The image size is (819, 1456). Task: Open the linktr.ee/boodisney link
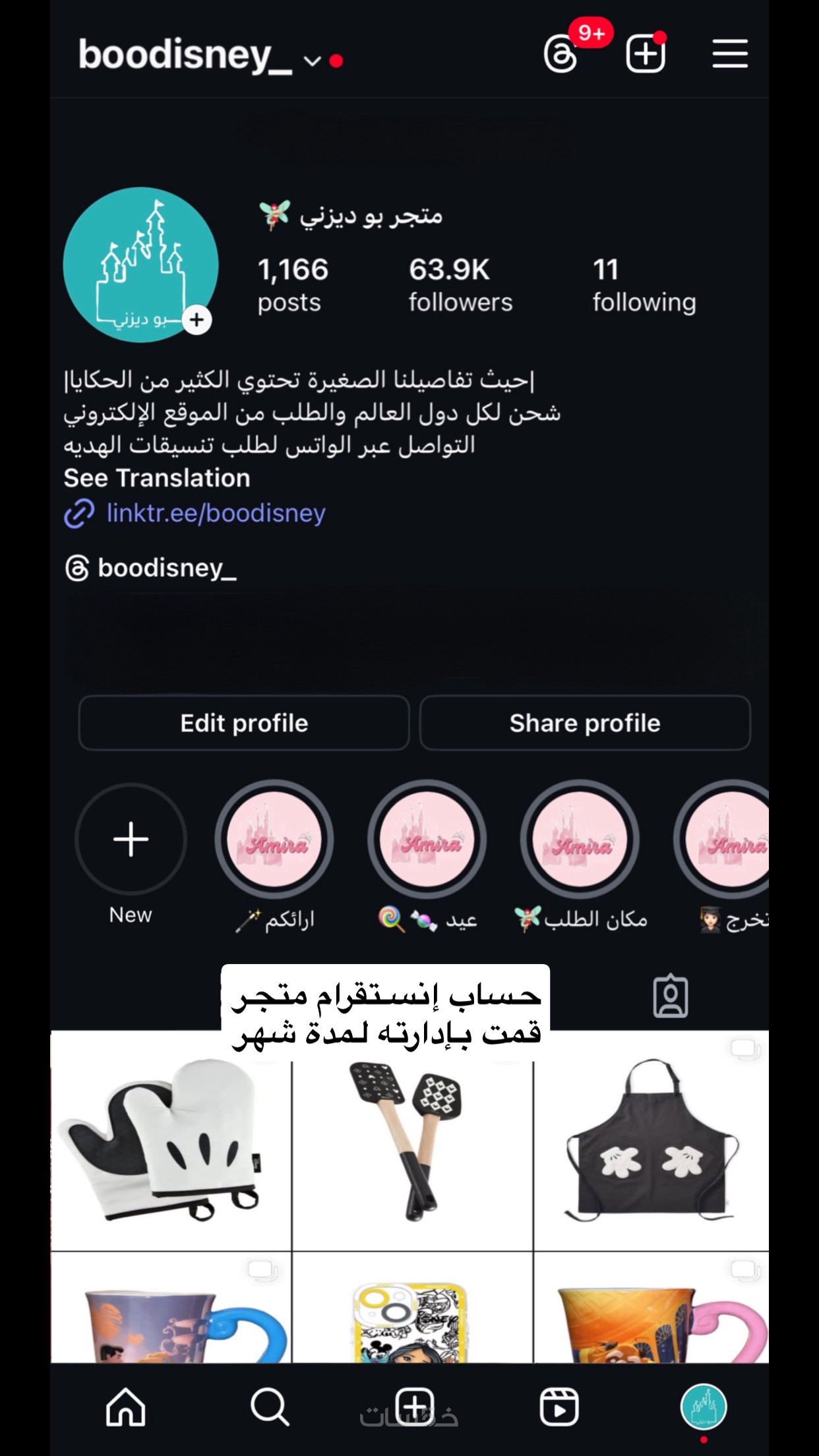pyautogui.click(x=216, y=513)
